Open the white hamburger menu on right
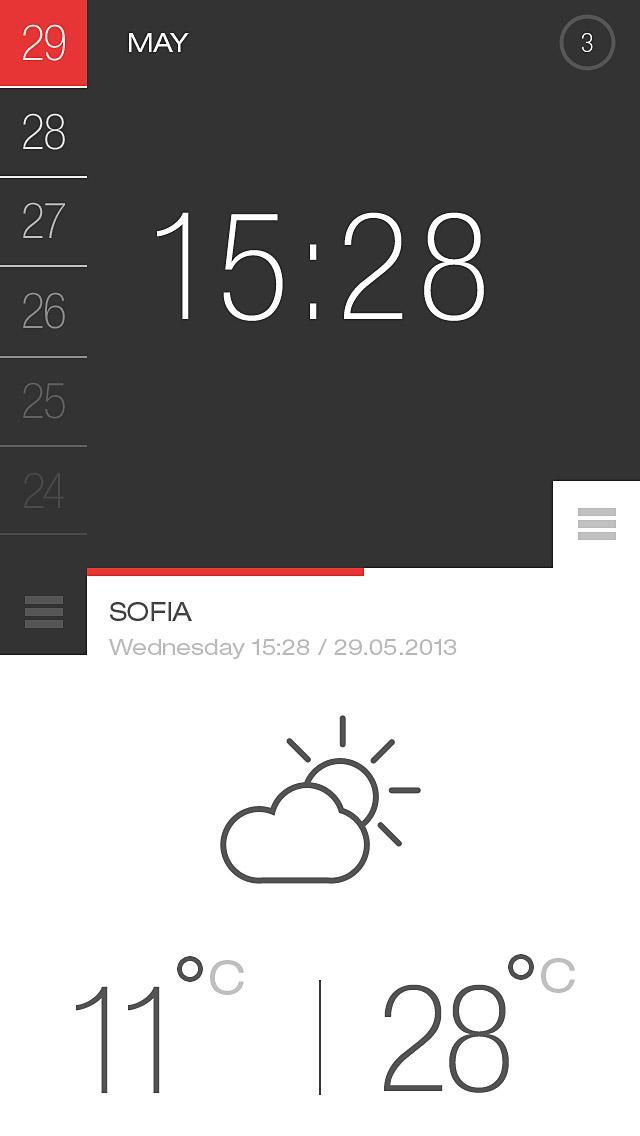 point(596,524)
